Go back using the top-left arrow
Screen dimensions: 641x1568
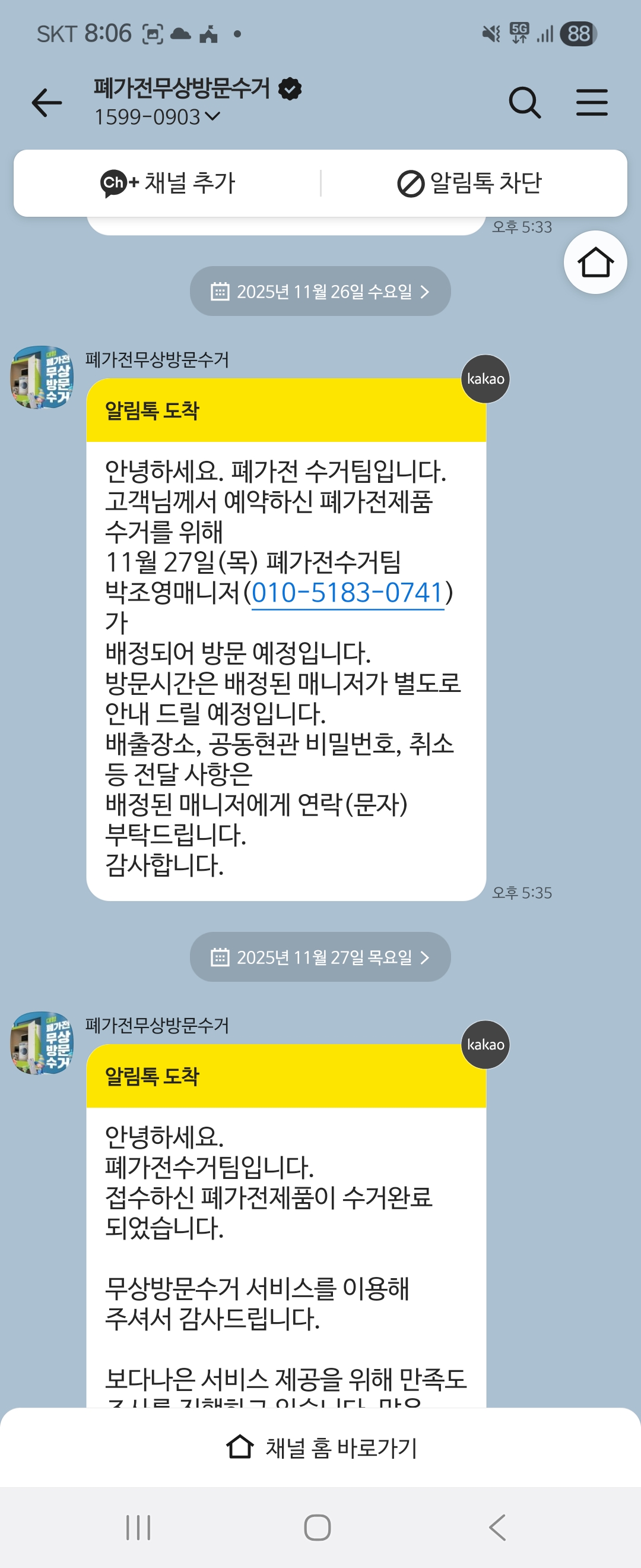[x=47, y=102]
